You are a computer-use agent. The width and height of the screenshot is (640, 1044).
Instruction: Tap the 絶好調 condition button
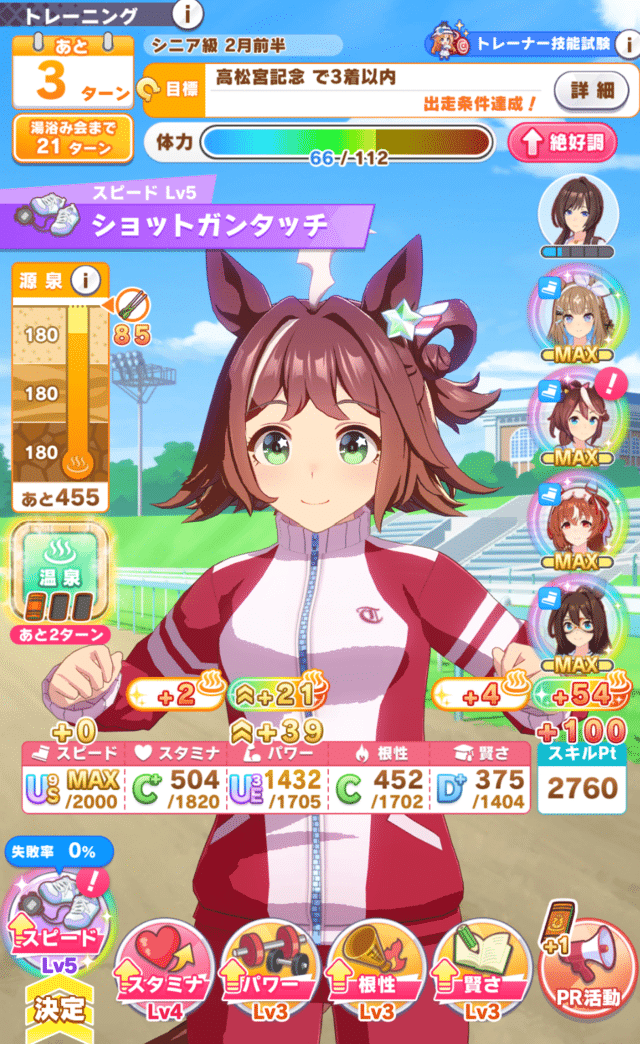point(562,142)
